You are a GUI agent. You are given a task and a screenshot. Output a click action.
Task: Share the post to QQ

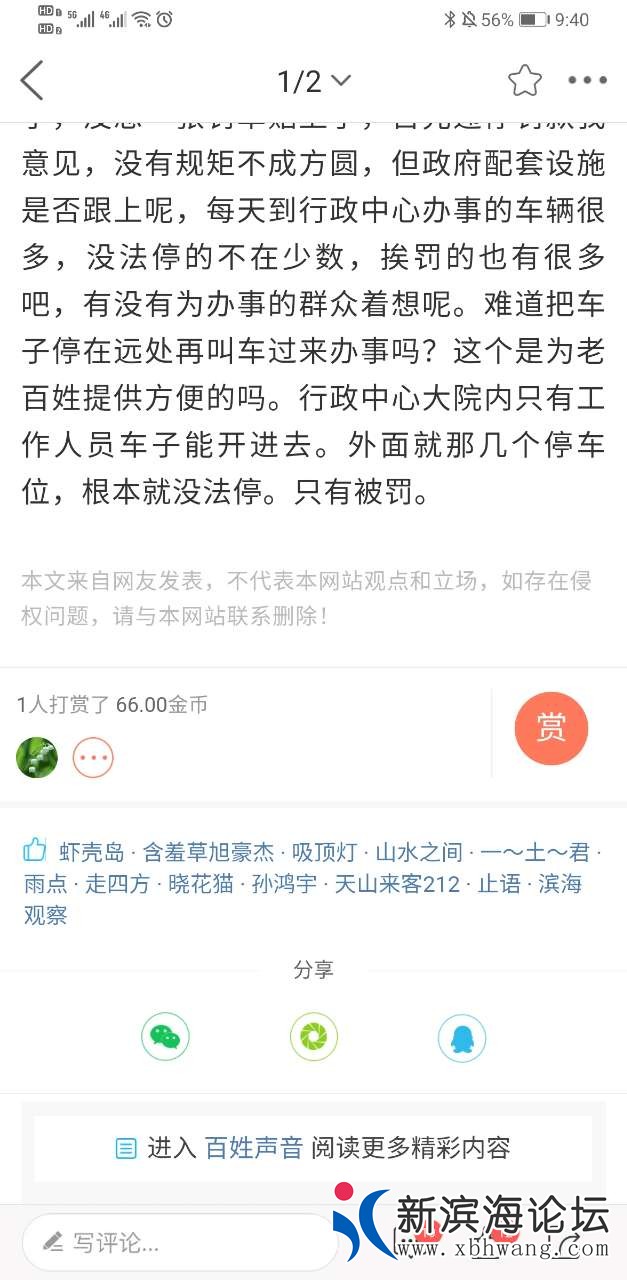tap(462, 1039)
